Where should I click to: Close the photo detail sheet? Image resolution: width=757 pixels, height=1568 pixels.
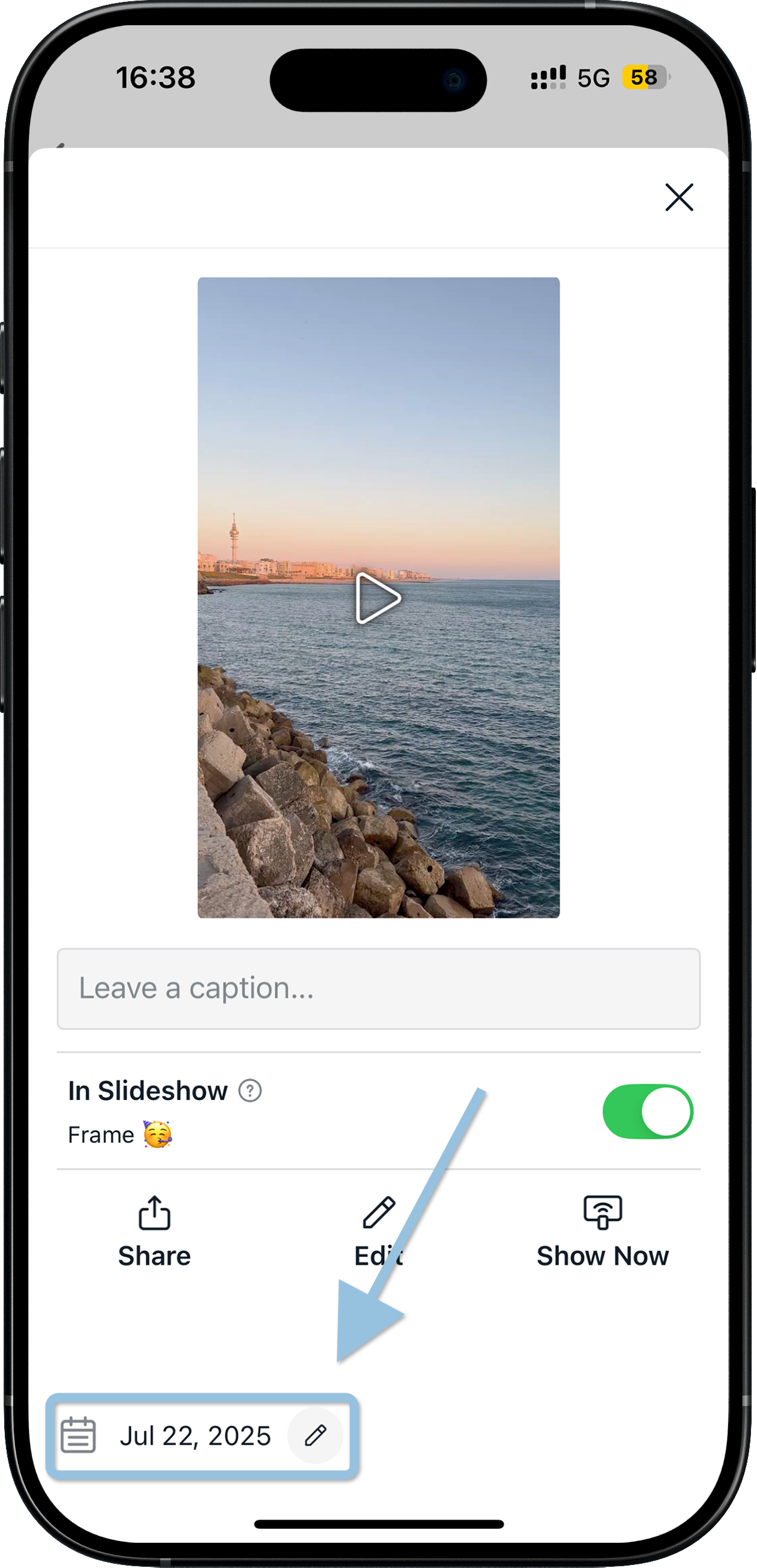[x=678, y=197]
